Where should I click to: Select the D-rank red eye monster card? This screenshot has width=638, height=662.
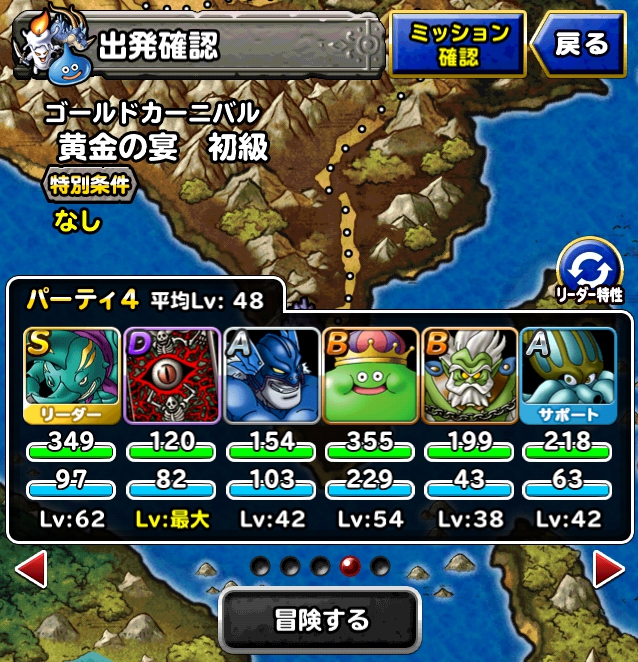170,375
